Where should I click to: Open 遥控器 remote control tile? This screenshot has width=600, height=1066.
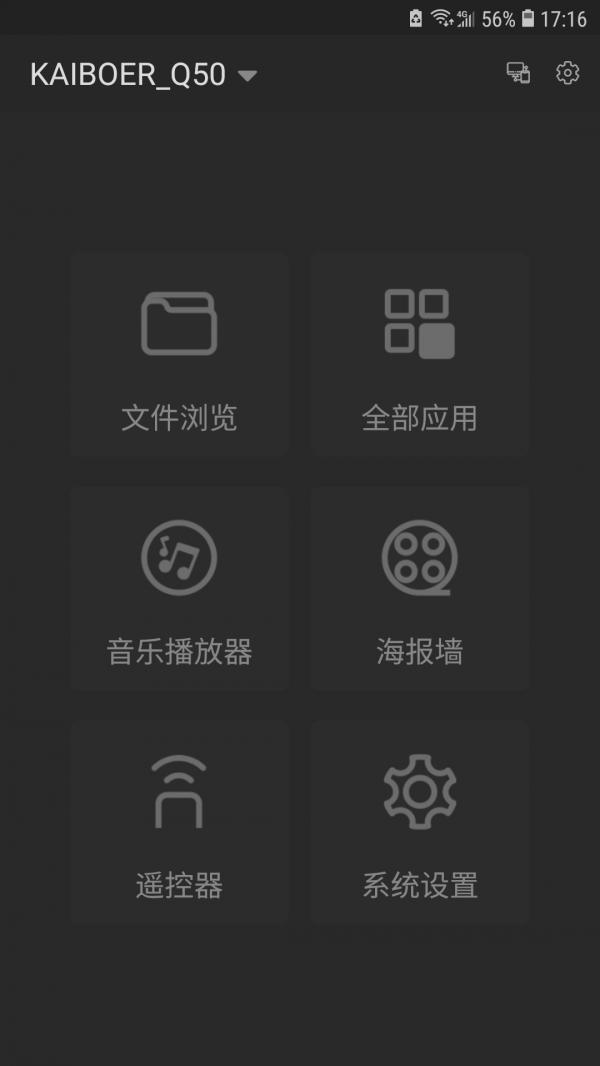[179, 822]
